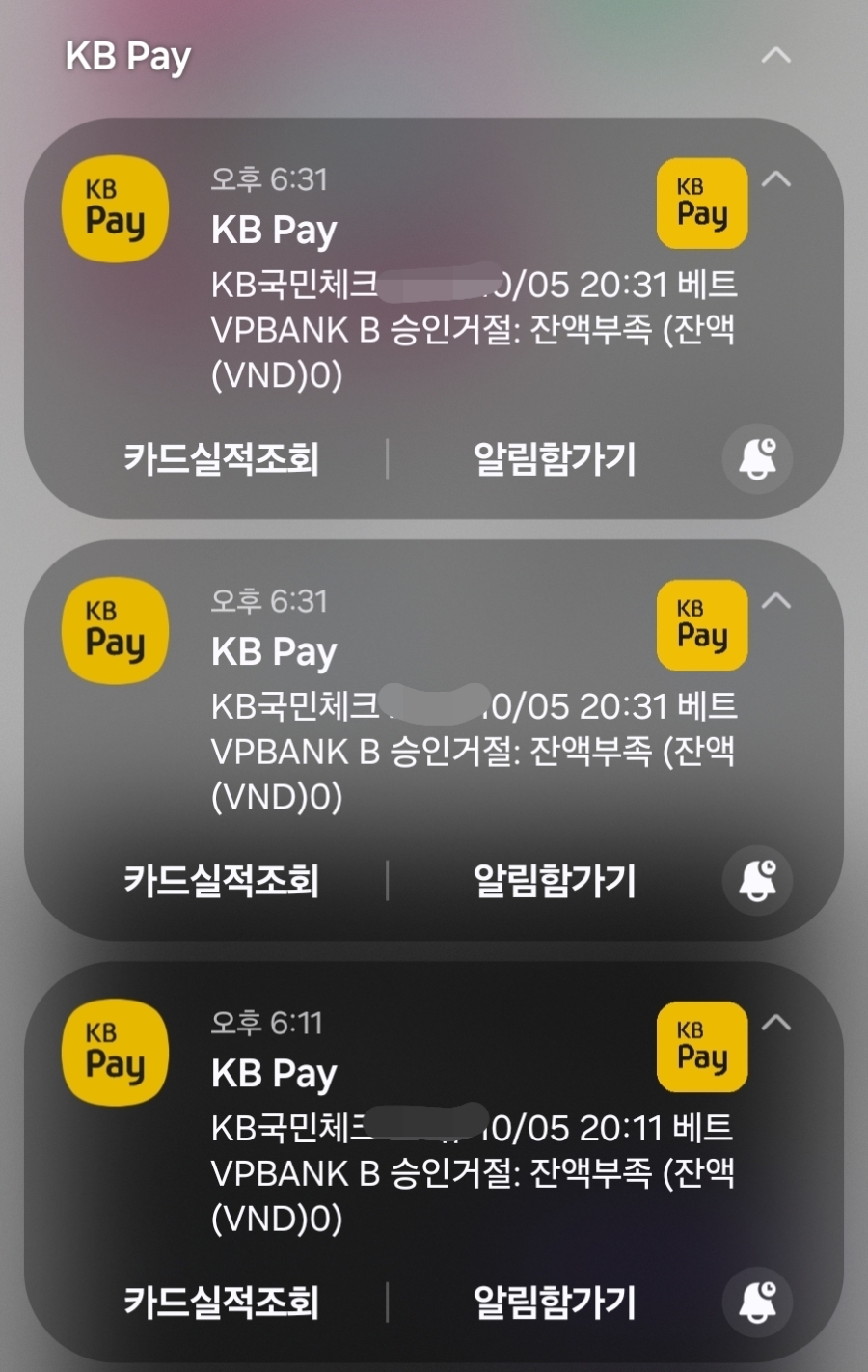The width and height of the screenshot is (868, 1372).
Task: Tap 카드실적조회 on the 6:11 notification
Action: tap(221, 1302)
